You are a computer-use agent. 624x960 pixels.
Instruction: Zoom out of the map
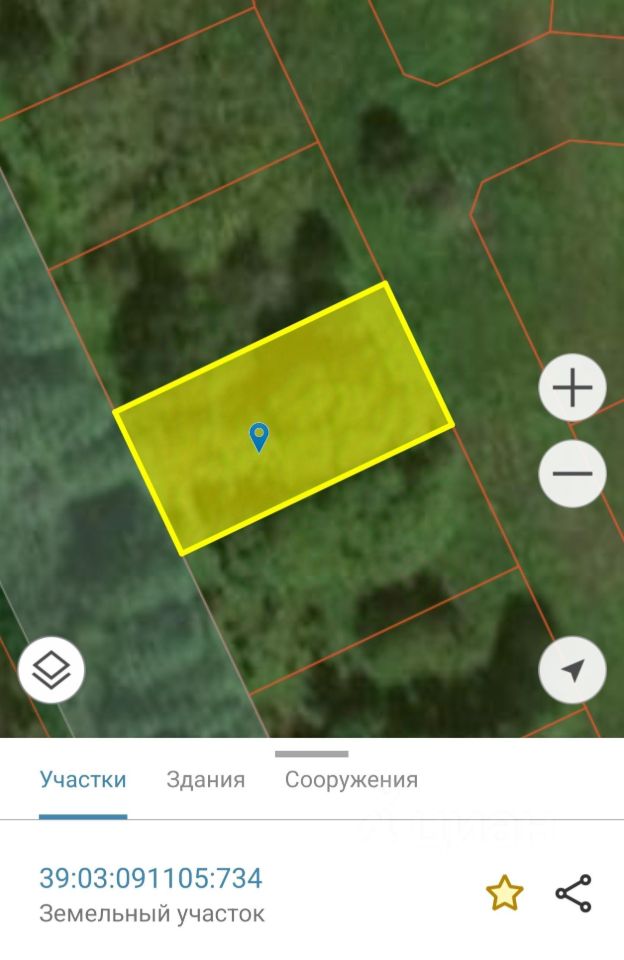tap(572, 474)
